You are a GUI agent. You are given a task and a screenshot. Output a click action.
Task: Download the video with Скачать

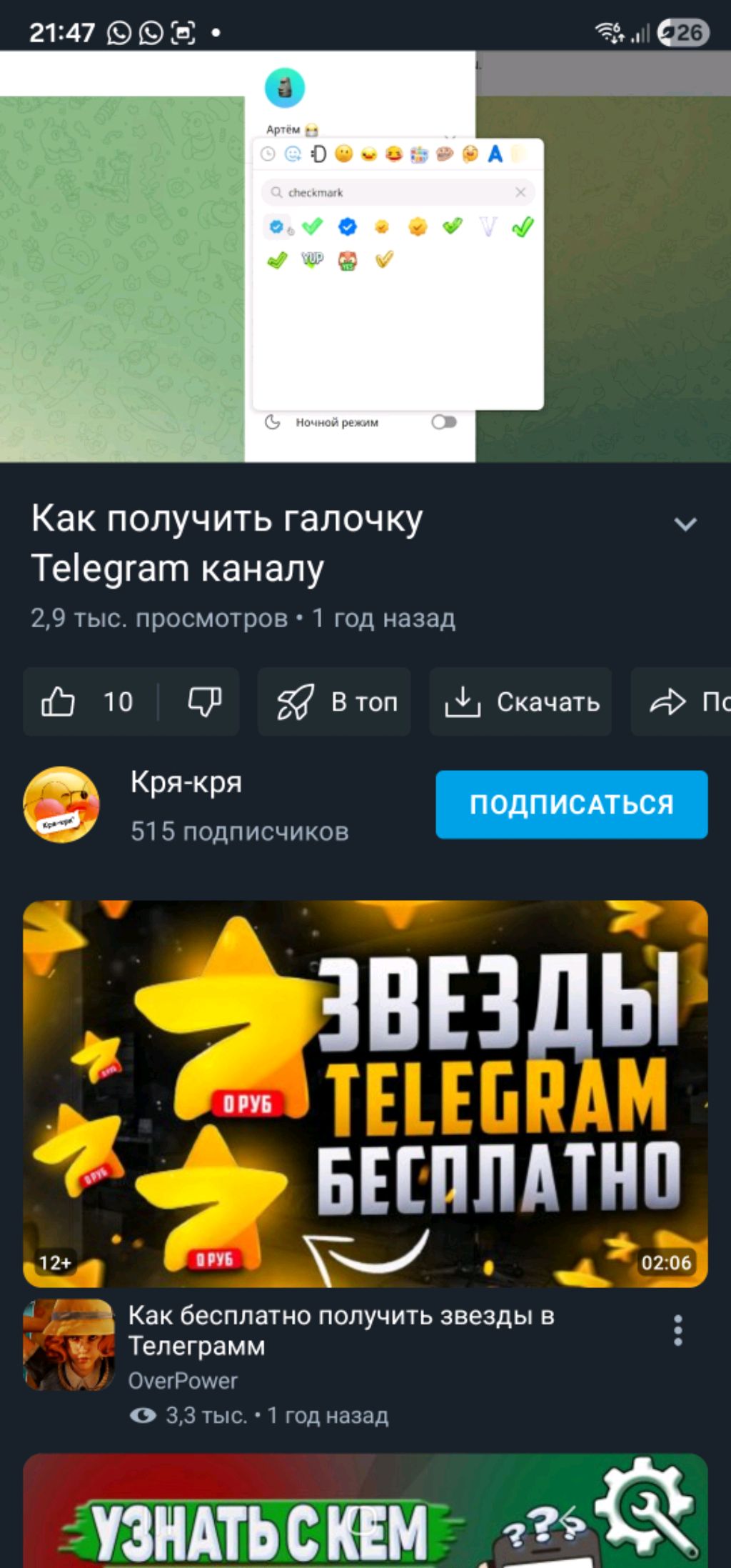click(520, 701)
